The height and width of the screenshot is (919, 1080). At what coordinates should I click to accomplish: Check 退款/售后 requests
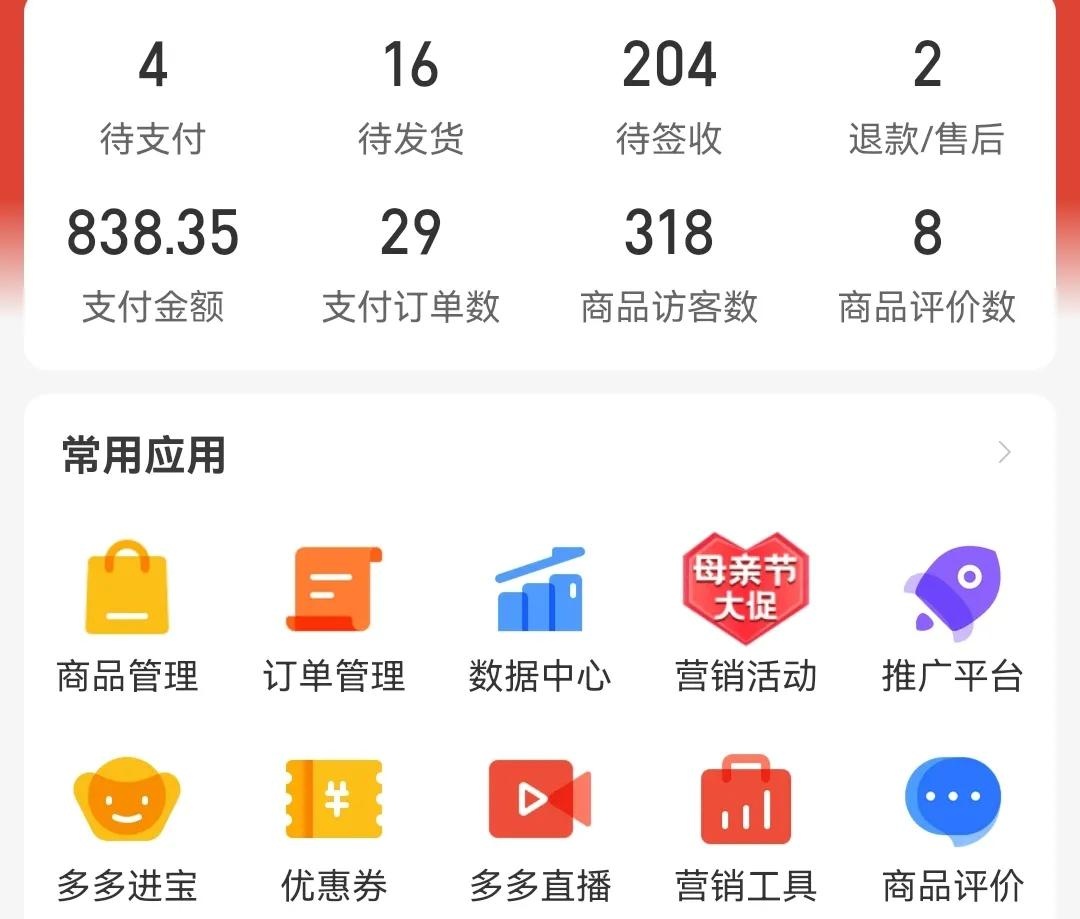tap(926, 98)
